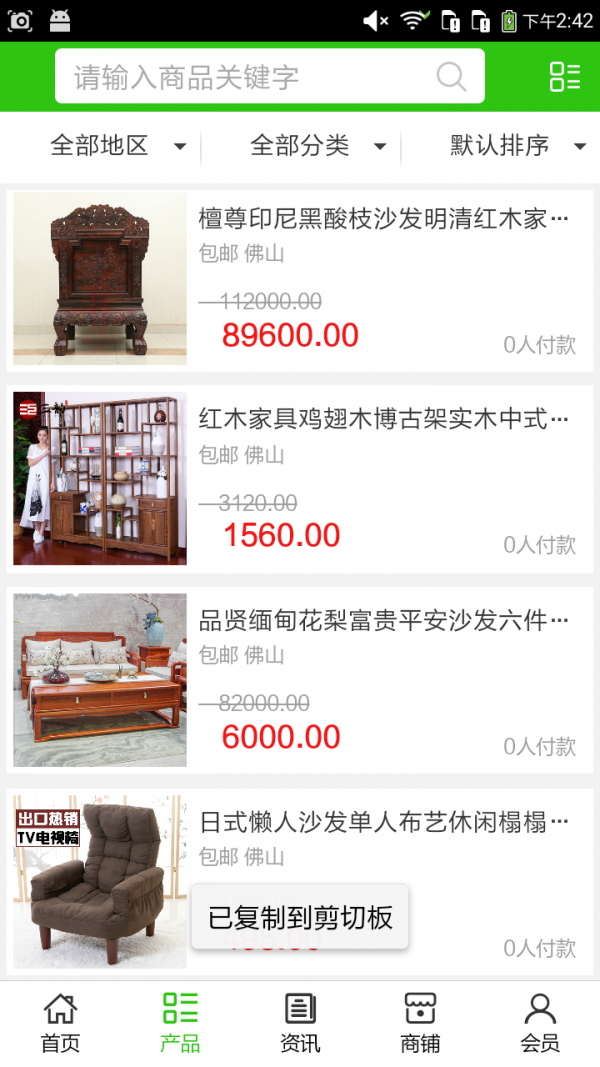Switch to the 会员 member tab

(x=540, y=1023)
